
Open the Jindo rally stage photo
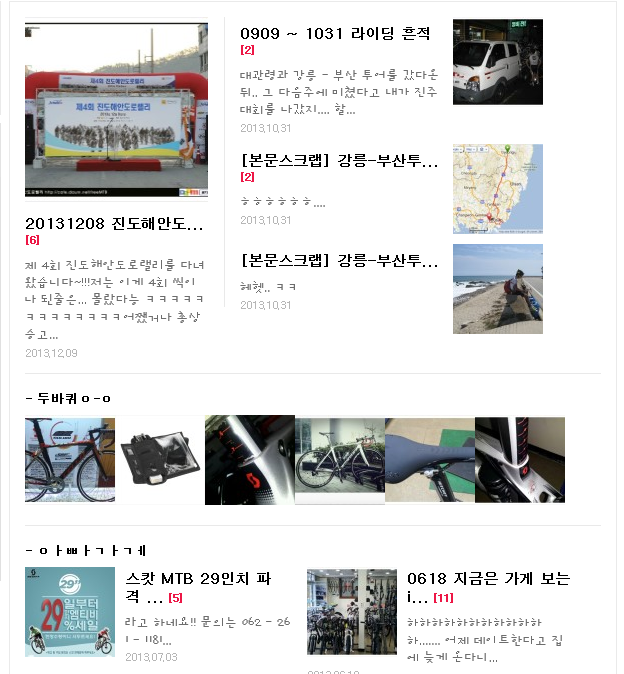pyautogui.click(x=116, y=111)
